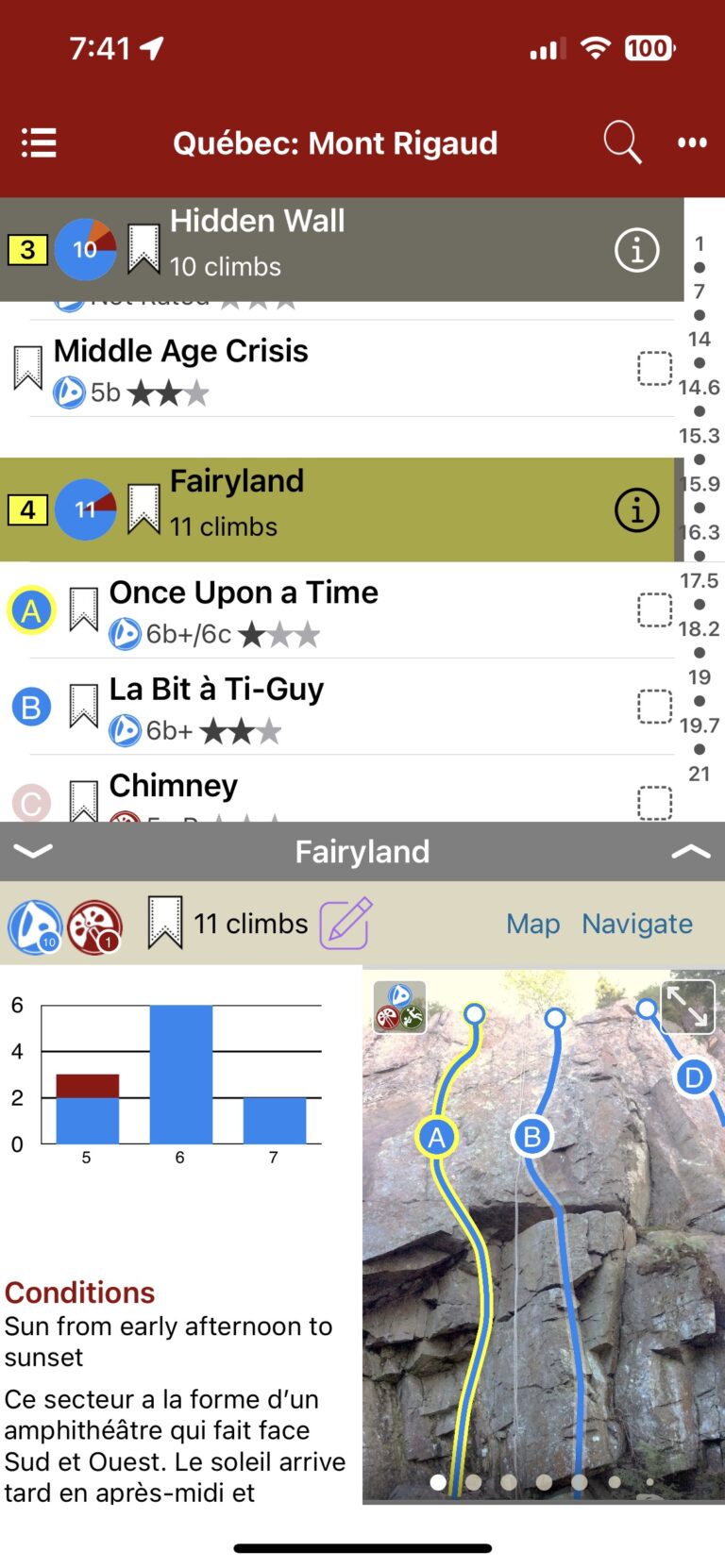Tick the checkbox for La Bit à Ti-Guy
The image size is (725, 1568).
[655, 707]
